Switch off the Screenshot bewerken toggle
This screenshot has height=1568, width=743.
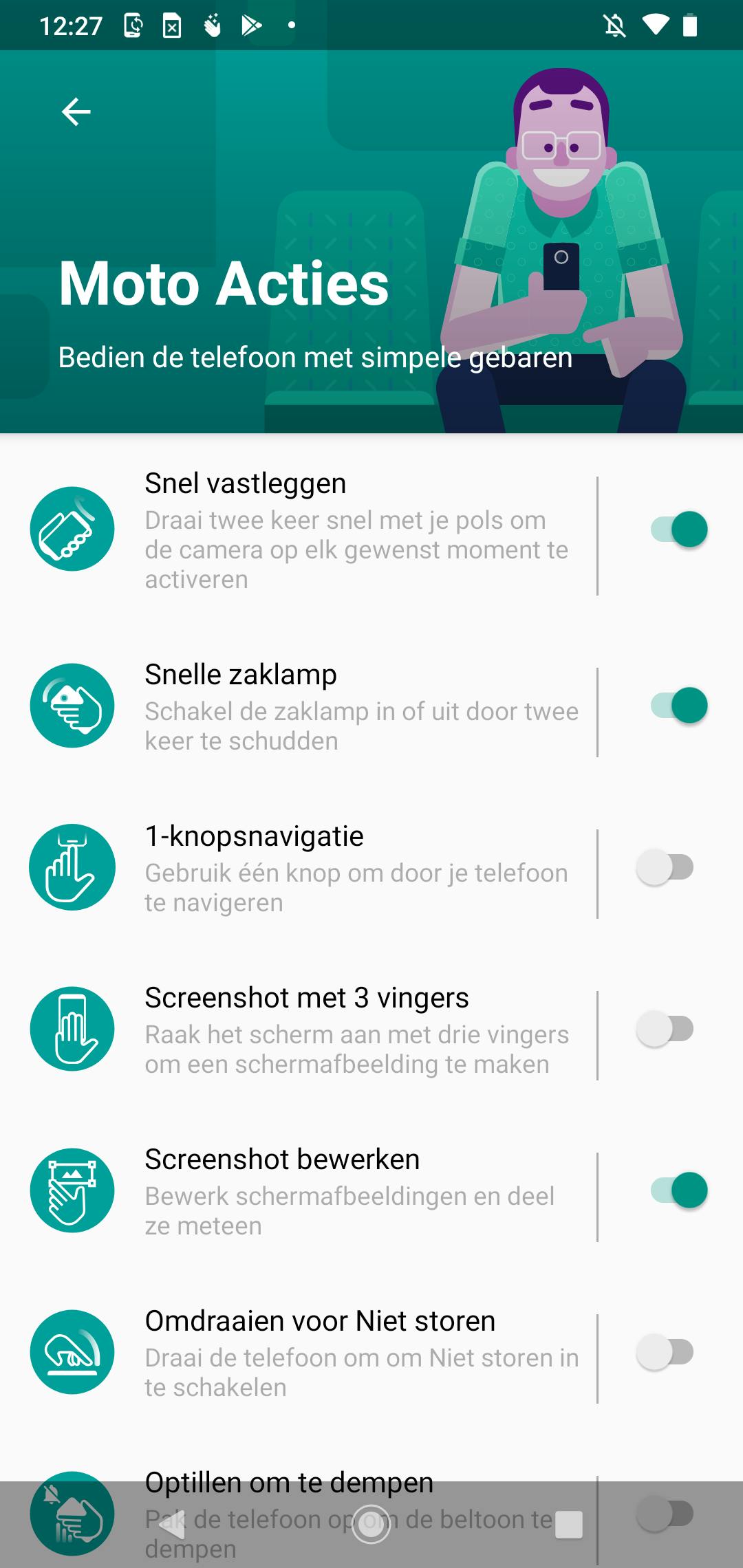tap(678, 1190)
